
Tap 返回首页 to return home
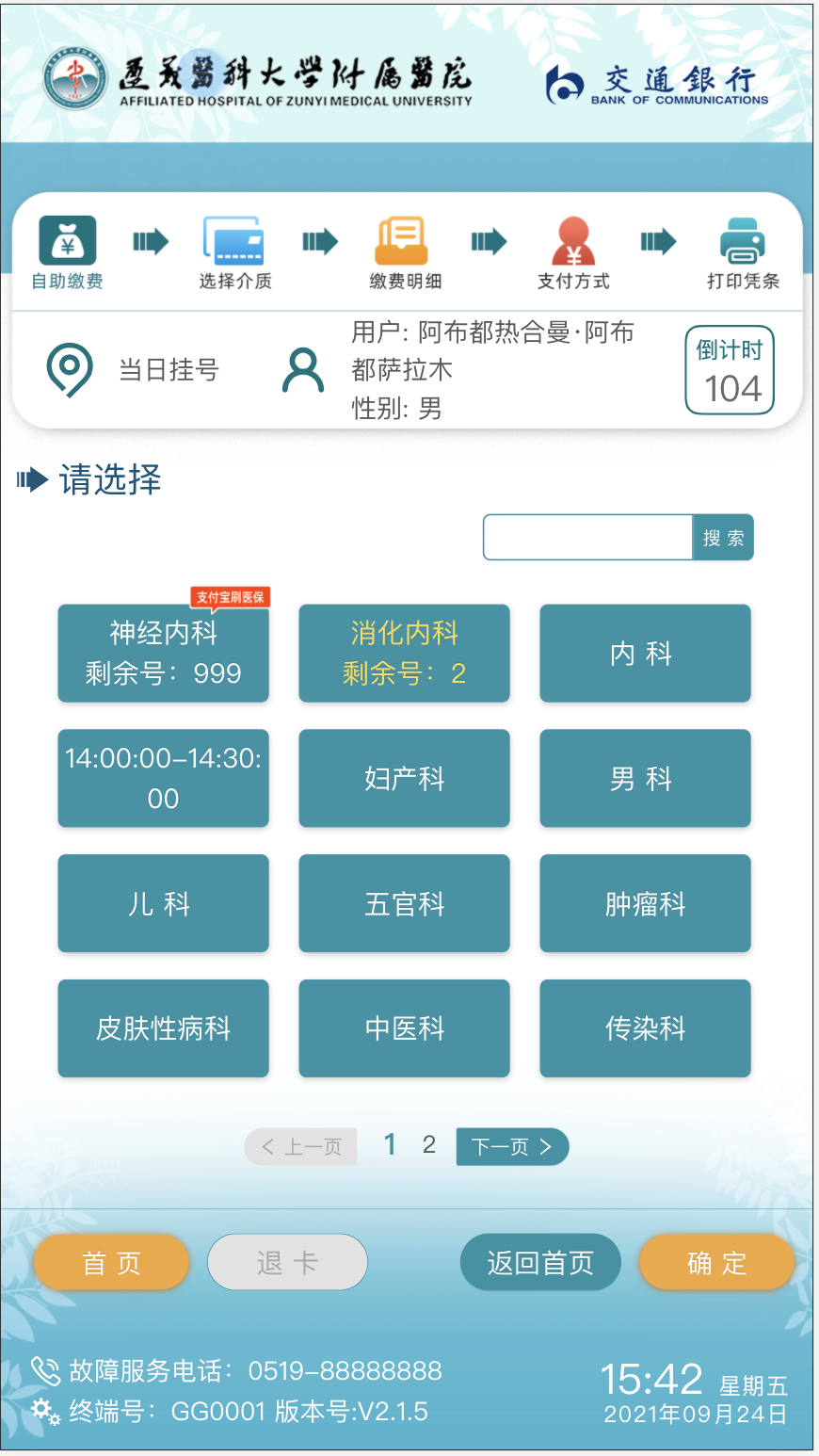[540, 1263]
